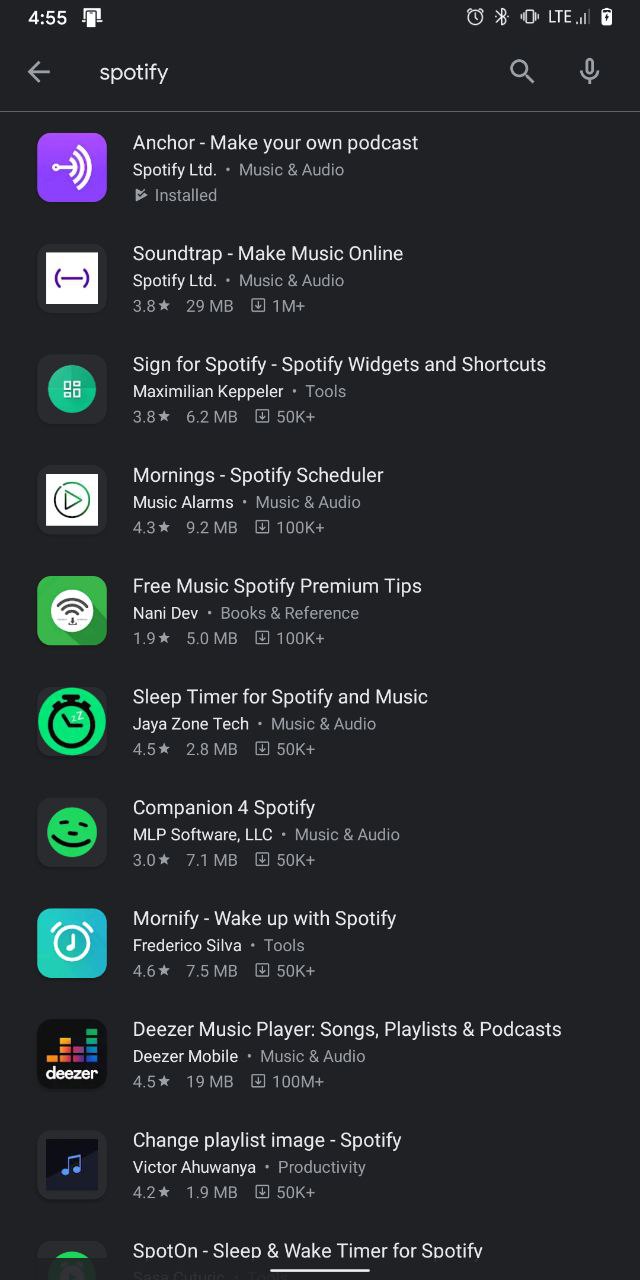Open SpotOn - Sleep & Wake Timer result
Image resolution: width=640 pixels, height=1280 pixels.
coord(320,1252)
